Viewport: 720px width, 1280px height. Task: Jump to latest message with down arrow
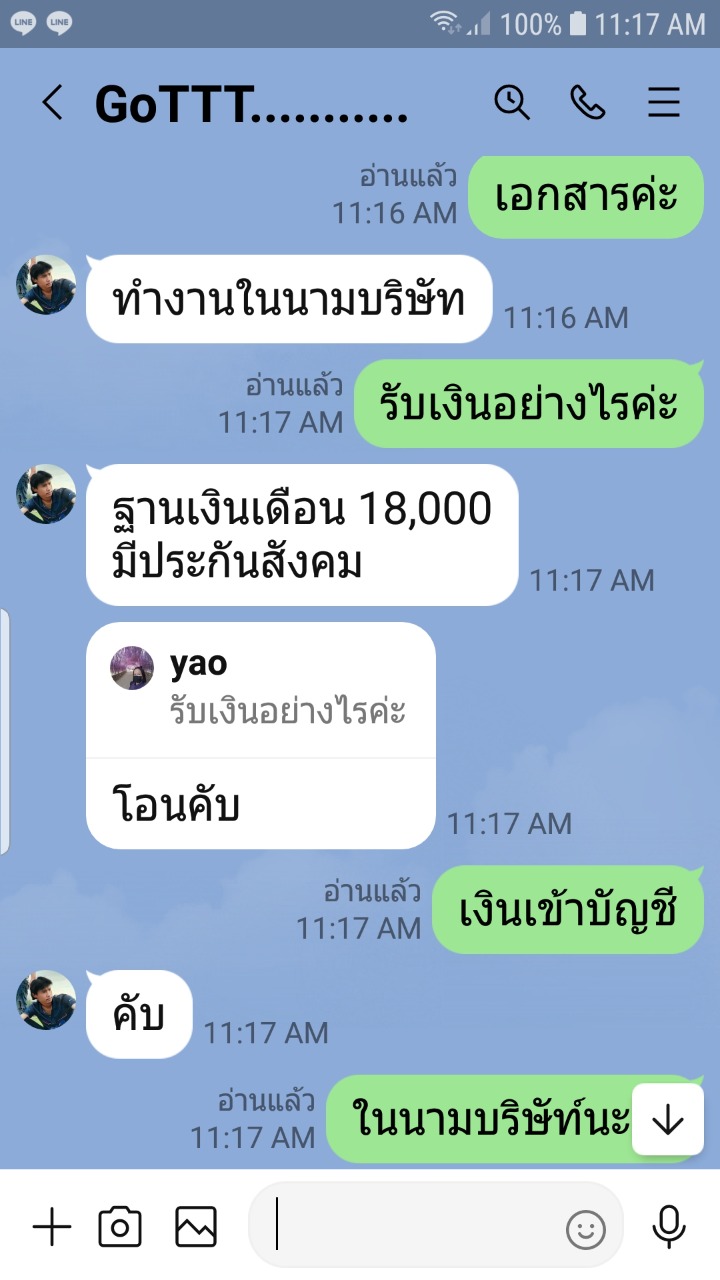click(667, 1120)
